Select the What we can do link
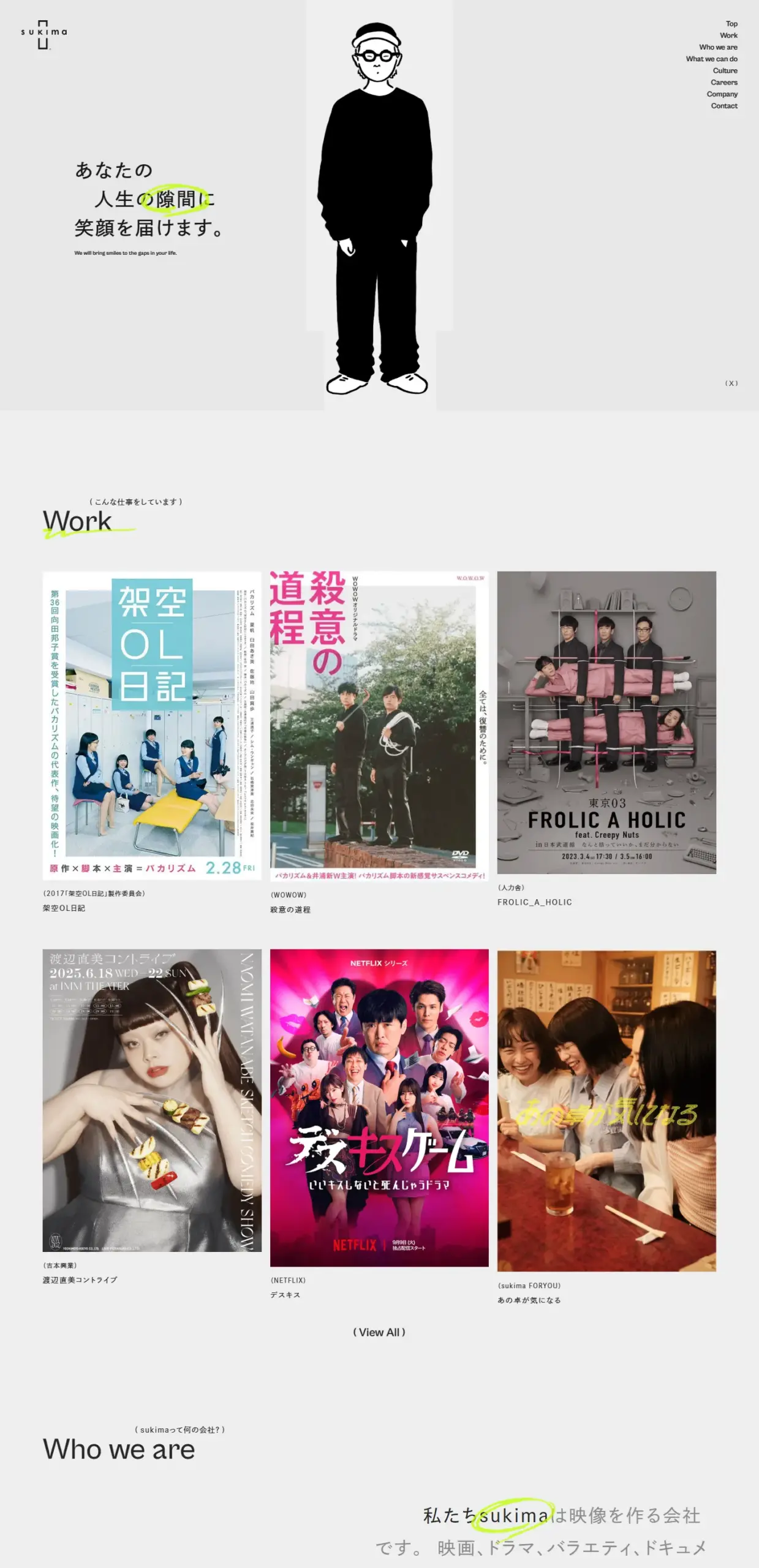 [x=711, y=59]
